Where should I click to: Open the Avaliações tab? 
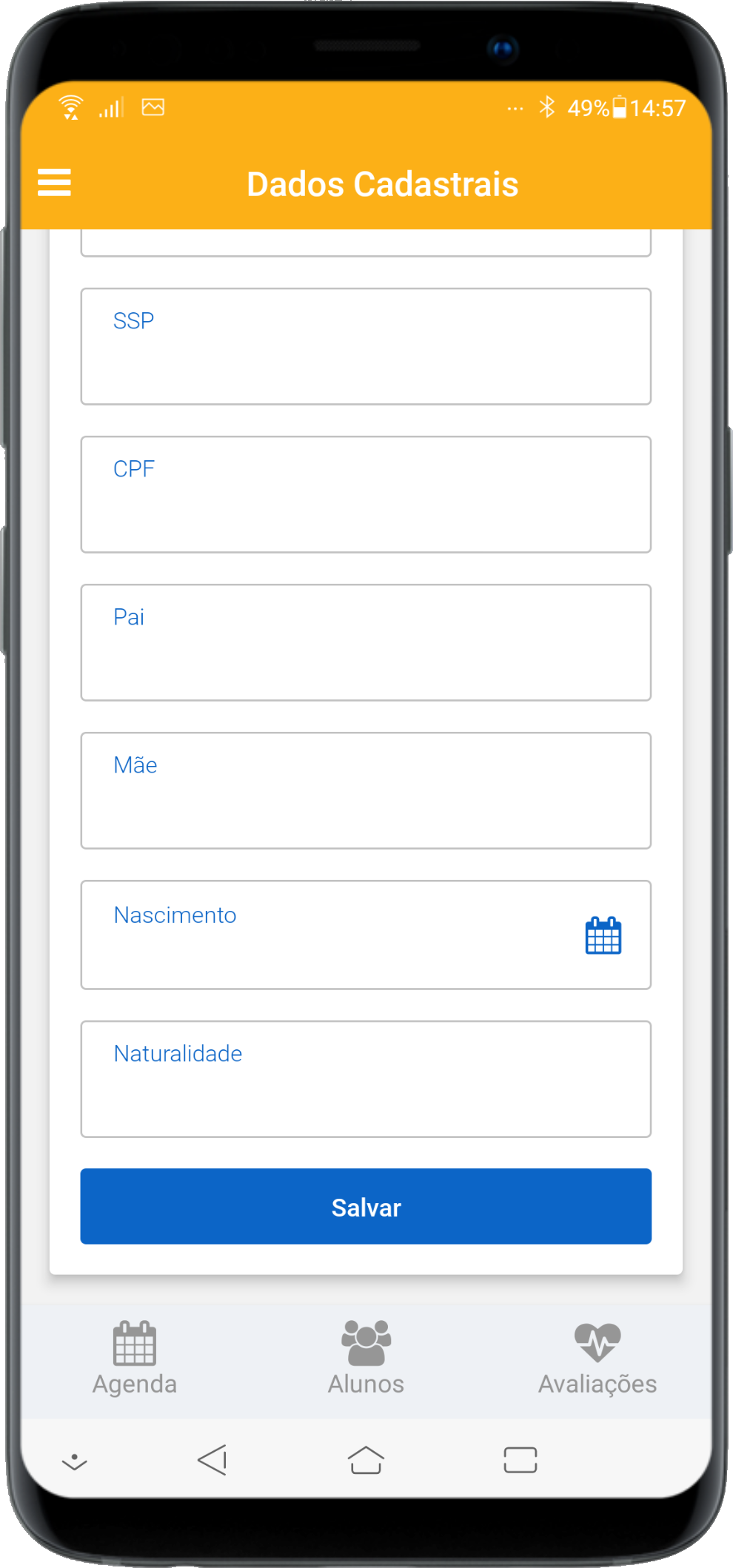tap(598, 1359)
